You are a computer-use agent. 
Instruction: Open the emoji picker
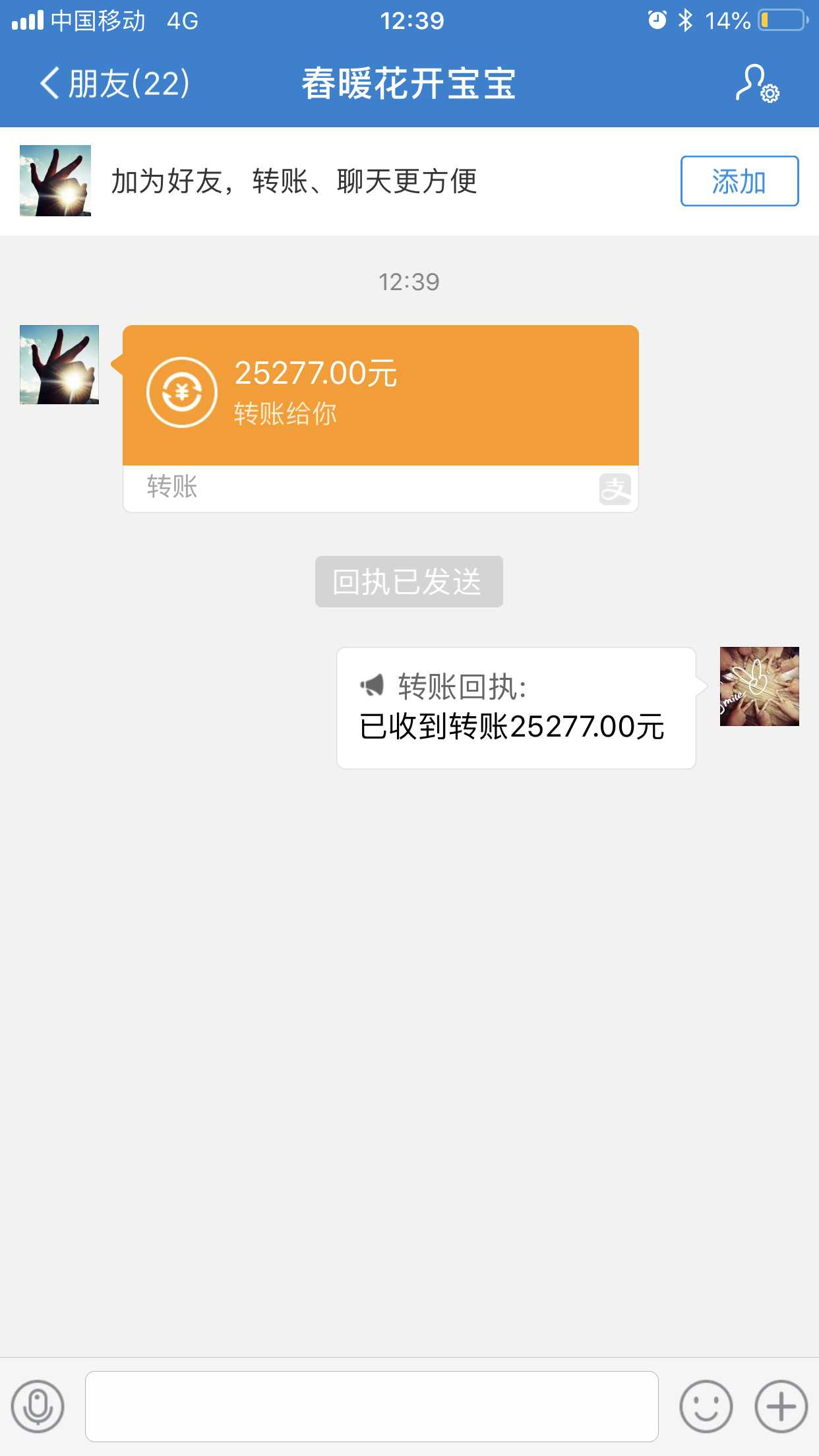click(x=706, y=1407)
